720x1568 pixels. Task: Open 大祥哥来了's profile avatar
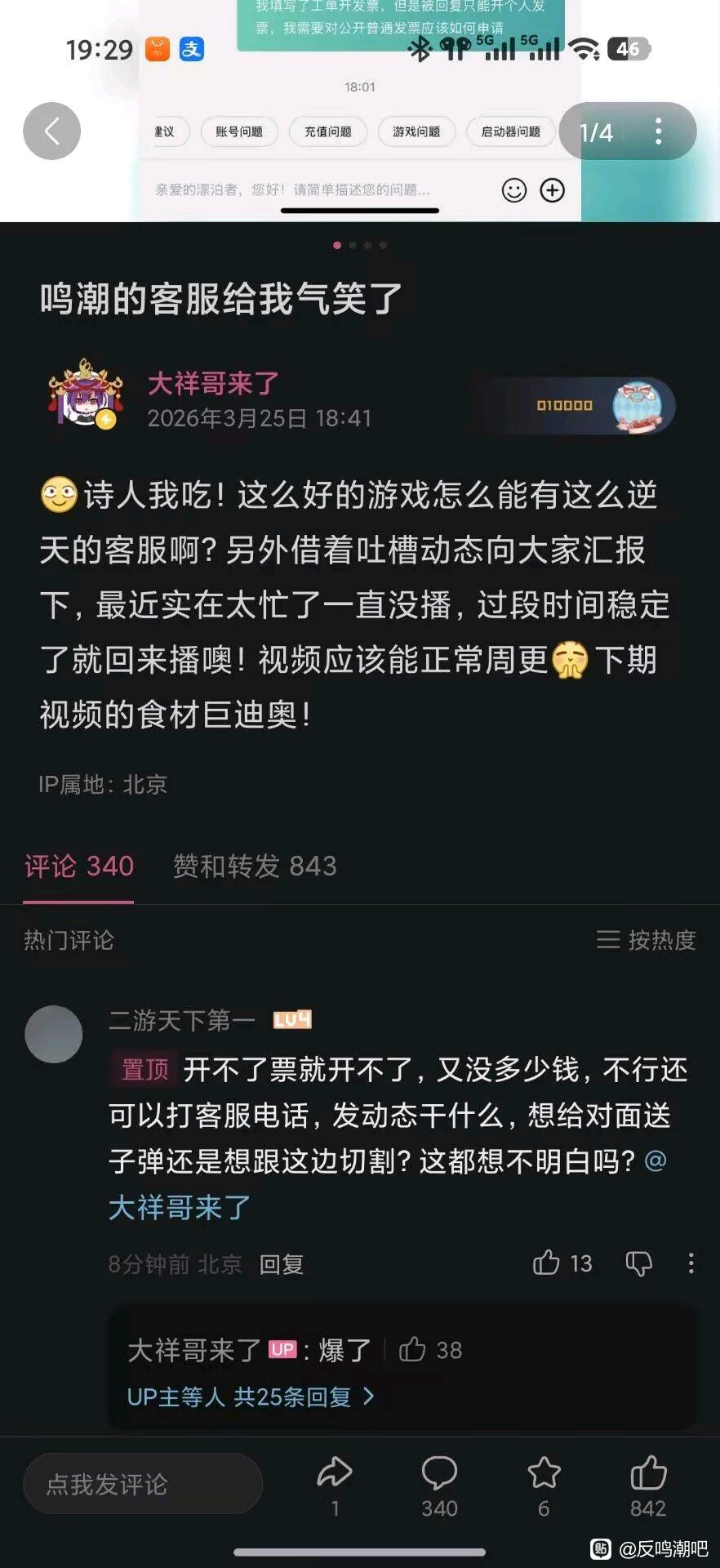[84, 396]
